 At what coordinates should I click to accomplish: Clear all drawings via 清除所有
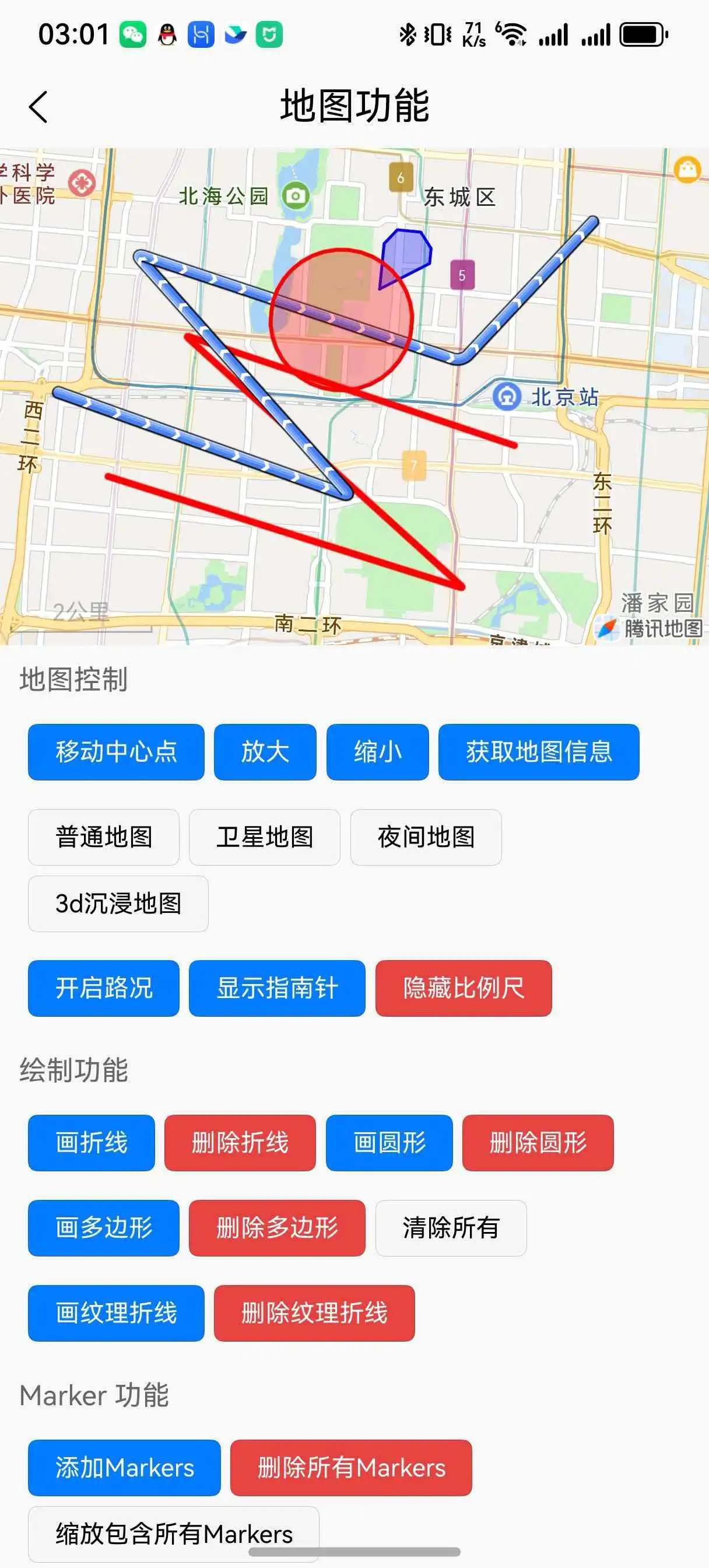451,1228
